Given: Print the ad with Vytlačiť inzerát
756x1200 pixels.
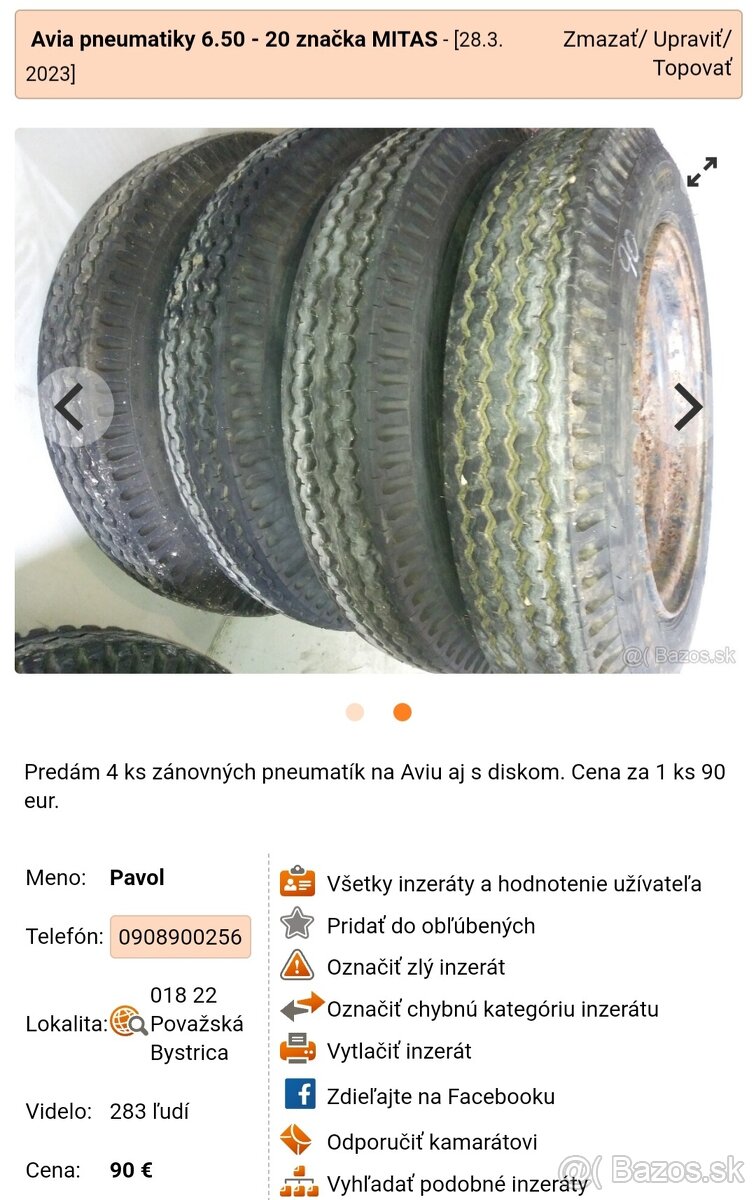Looking at the screenshot, I should coord(398,1051).
